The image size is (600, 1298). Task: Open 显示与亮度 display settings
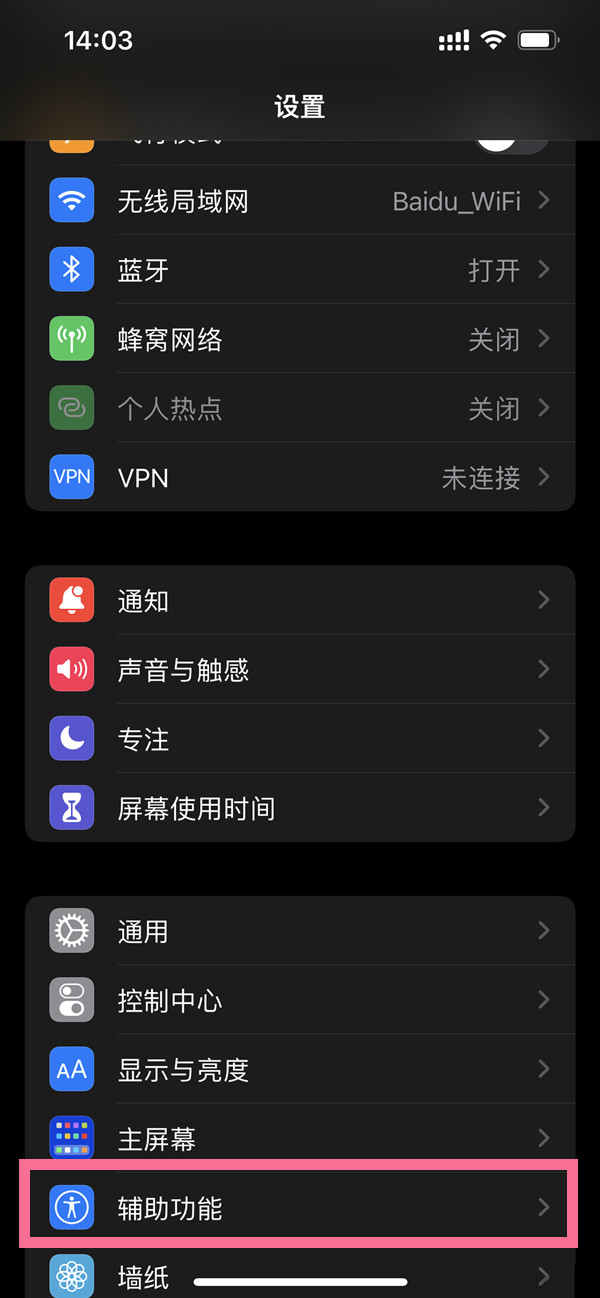300,1070
